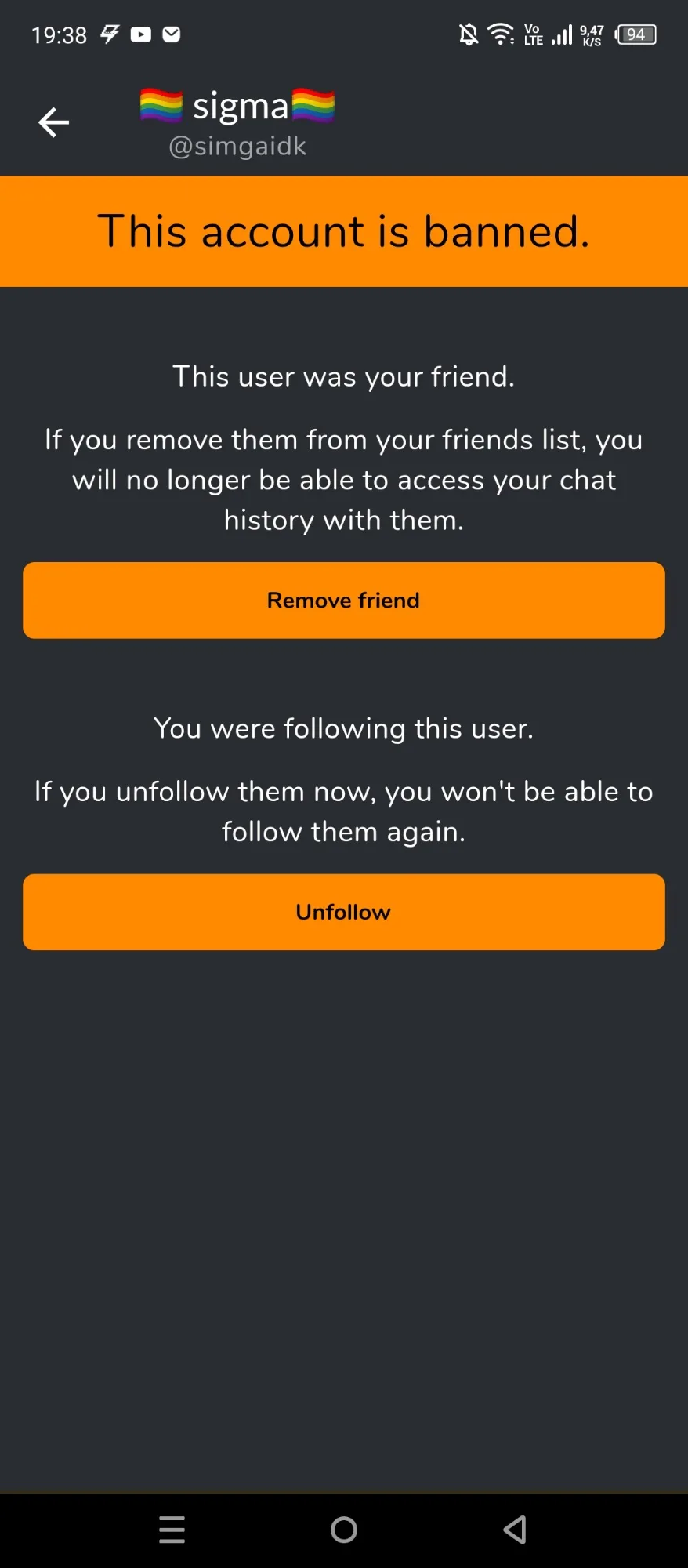
Task: Open recent apps from navigation bar
Action: 172,1530
